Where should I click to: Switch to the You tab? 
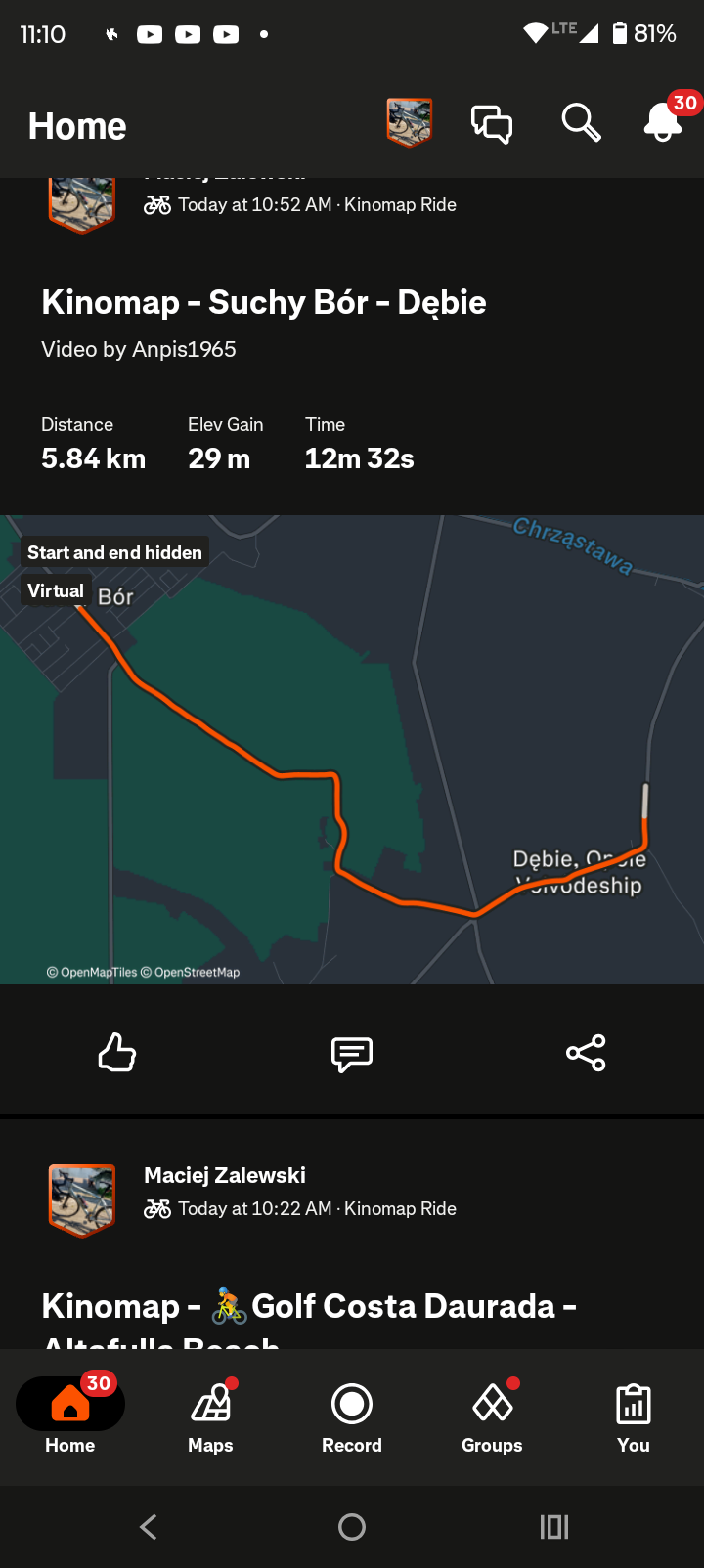633,1416
